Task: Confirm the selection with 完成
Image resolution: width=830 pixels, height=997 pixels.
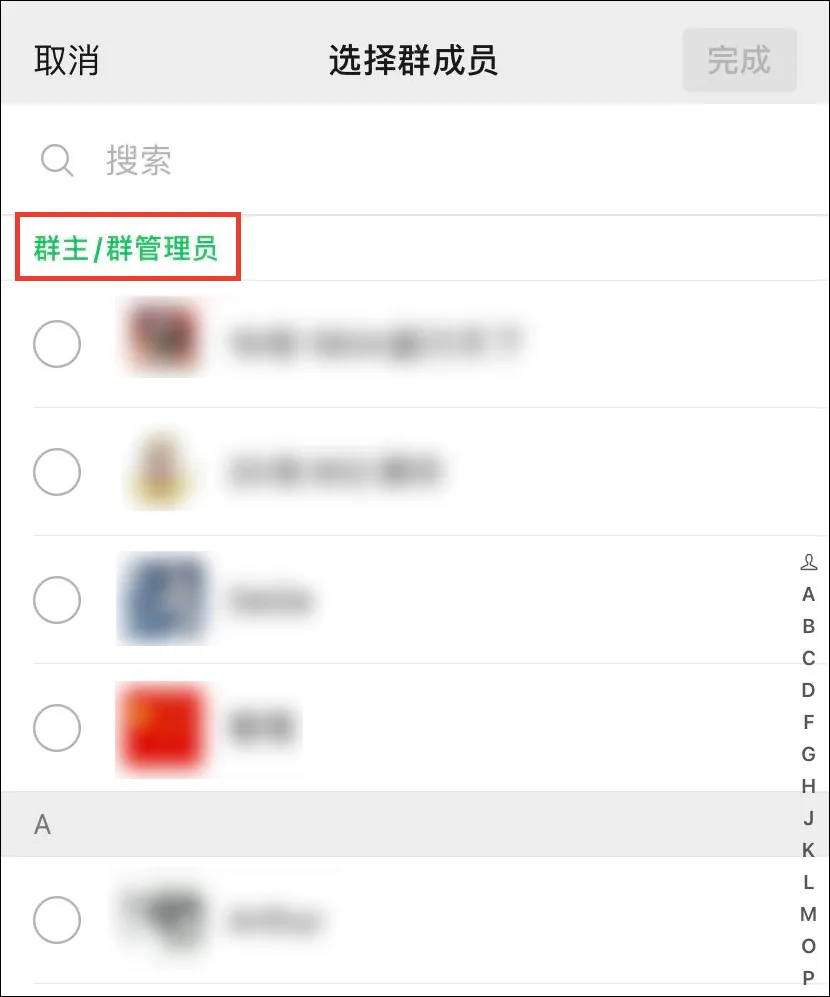Action: coord(739,61)
